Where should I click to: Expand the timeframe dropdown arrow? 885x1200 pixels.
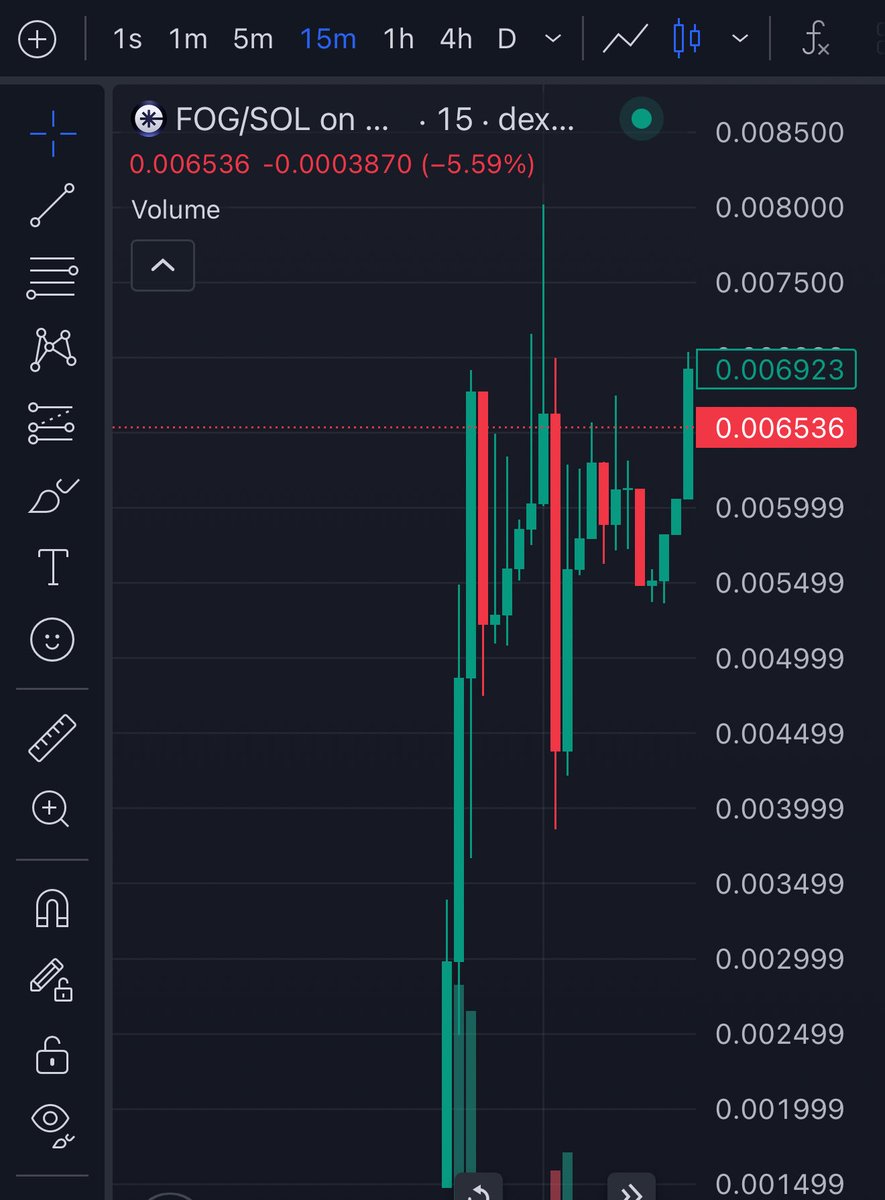[x=553, y=40]
